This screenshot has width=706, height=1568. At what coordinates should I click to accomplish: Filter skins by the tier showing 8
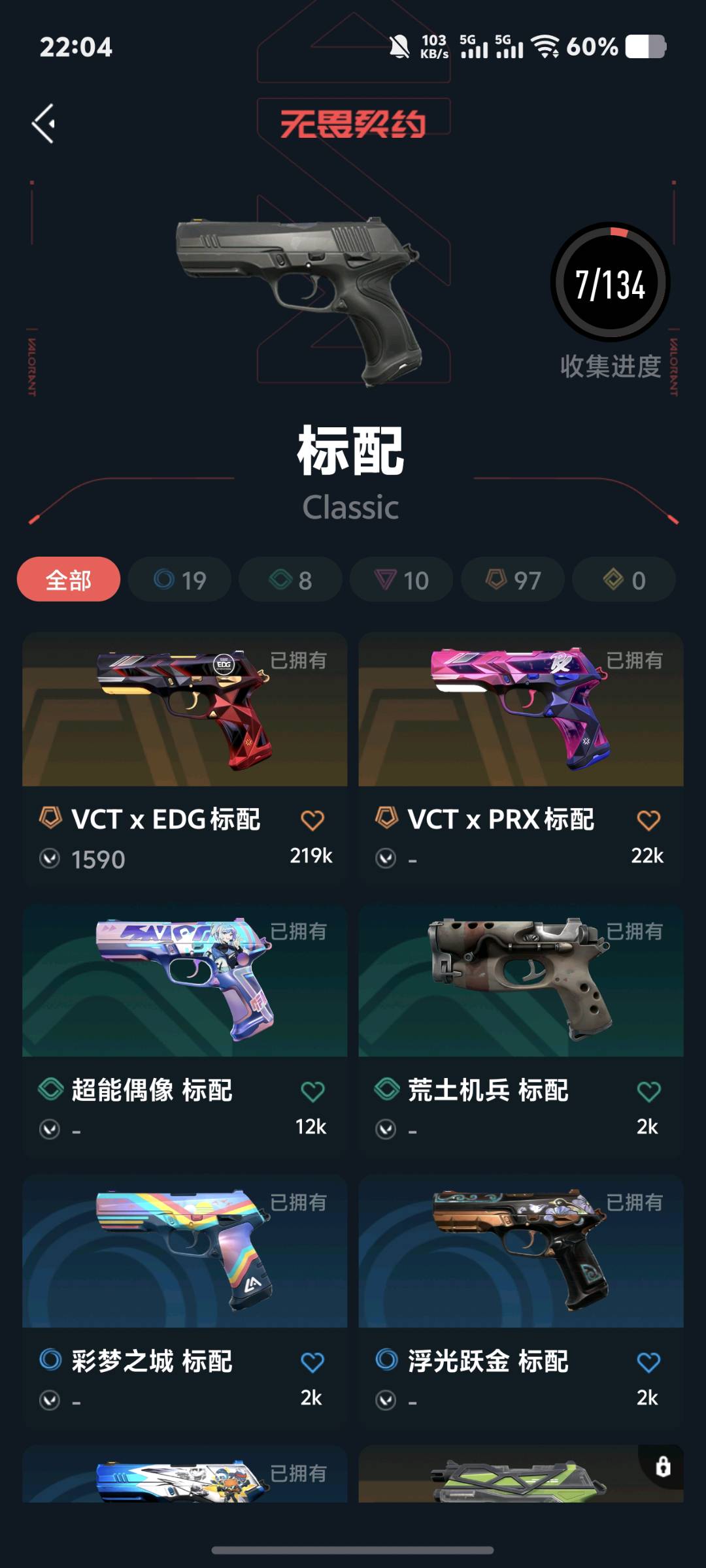pyautogui.click(x=291, y=580)
